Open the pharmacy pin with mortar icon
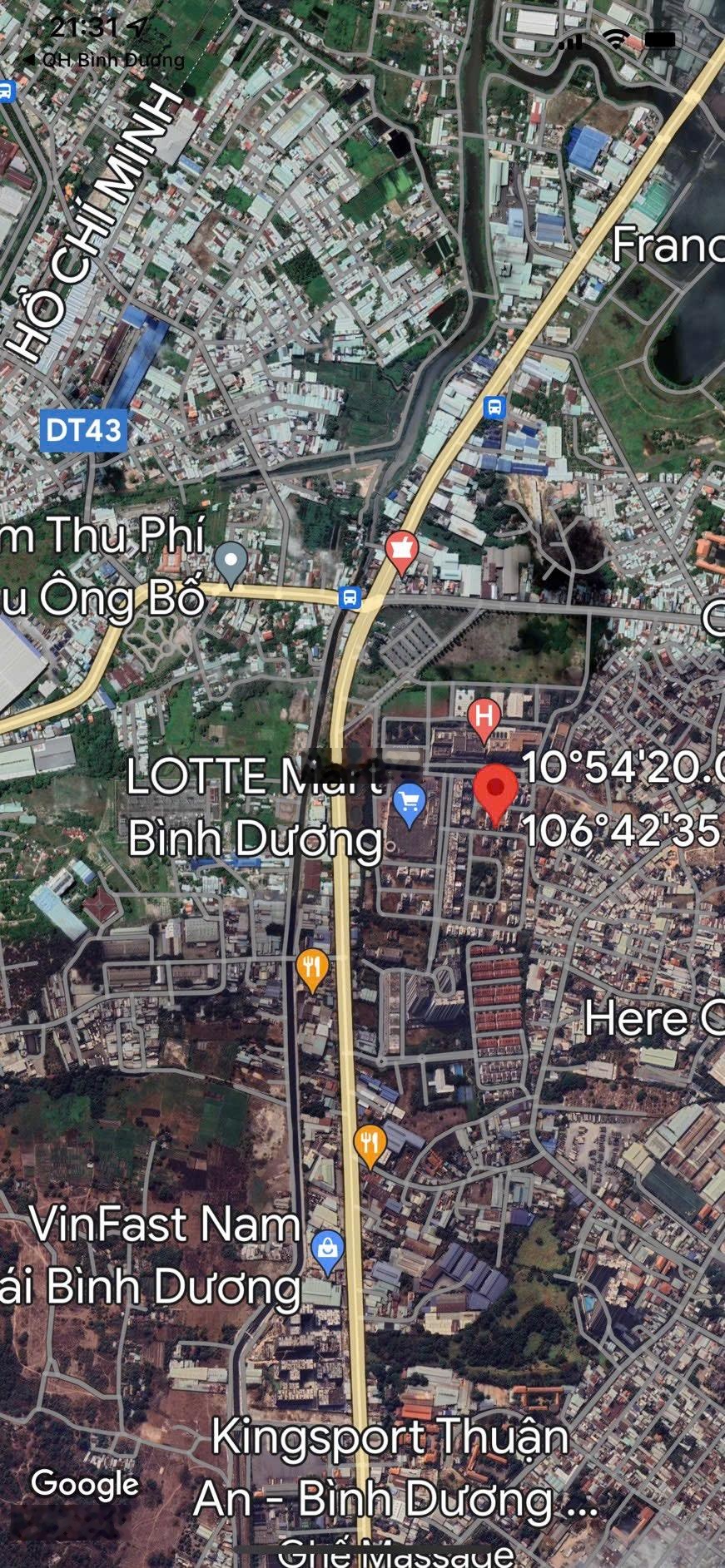Viewport: 725px width, 1568px height. point(402,551)
